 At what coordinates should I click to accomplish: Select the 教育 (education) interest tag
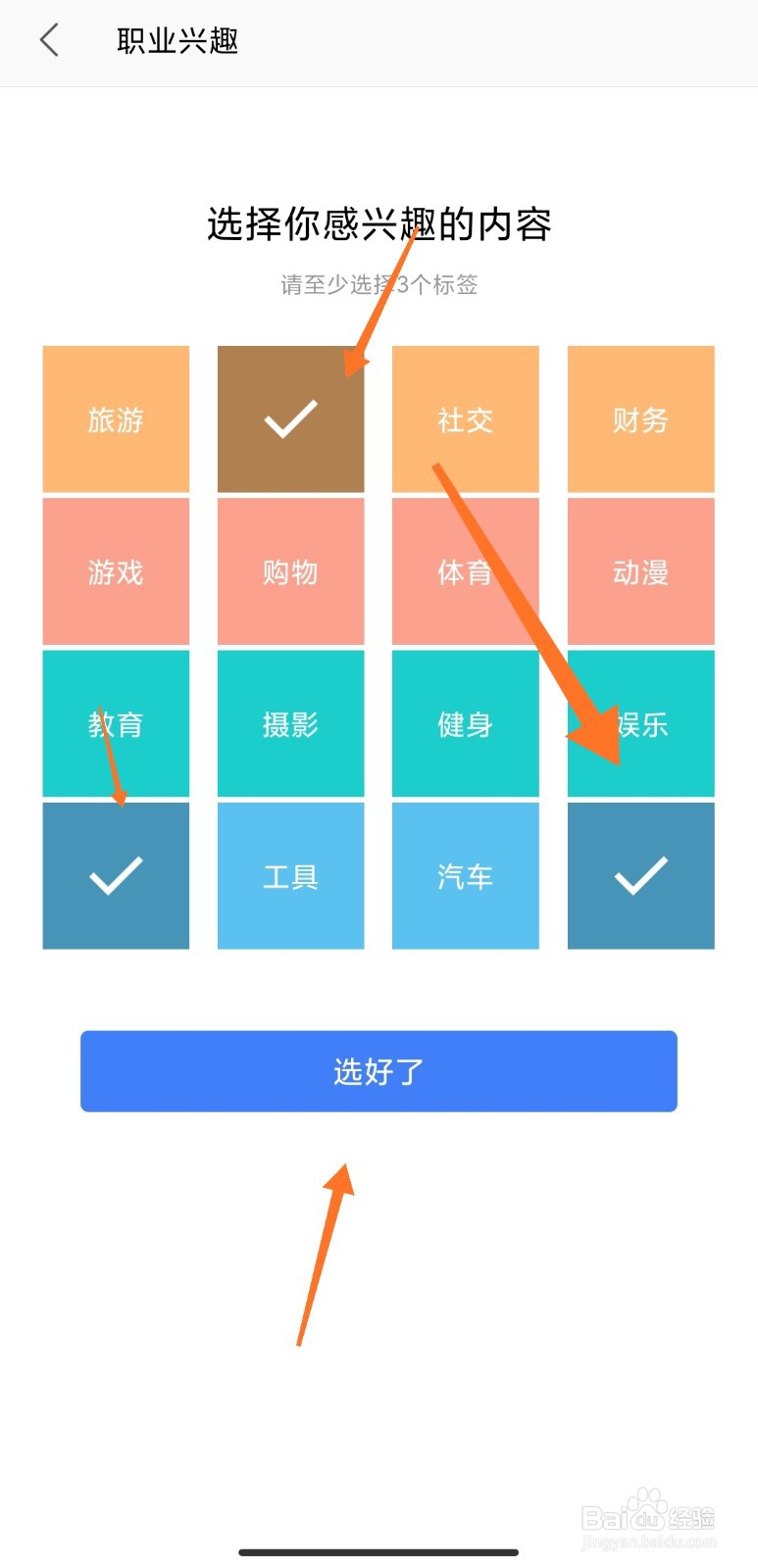click(115, 723)
